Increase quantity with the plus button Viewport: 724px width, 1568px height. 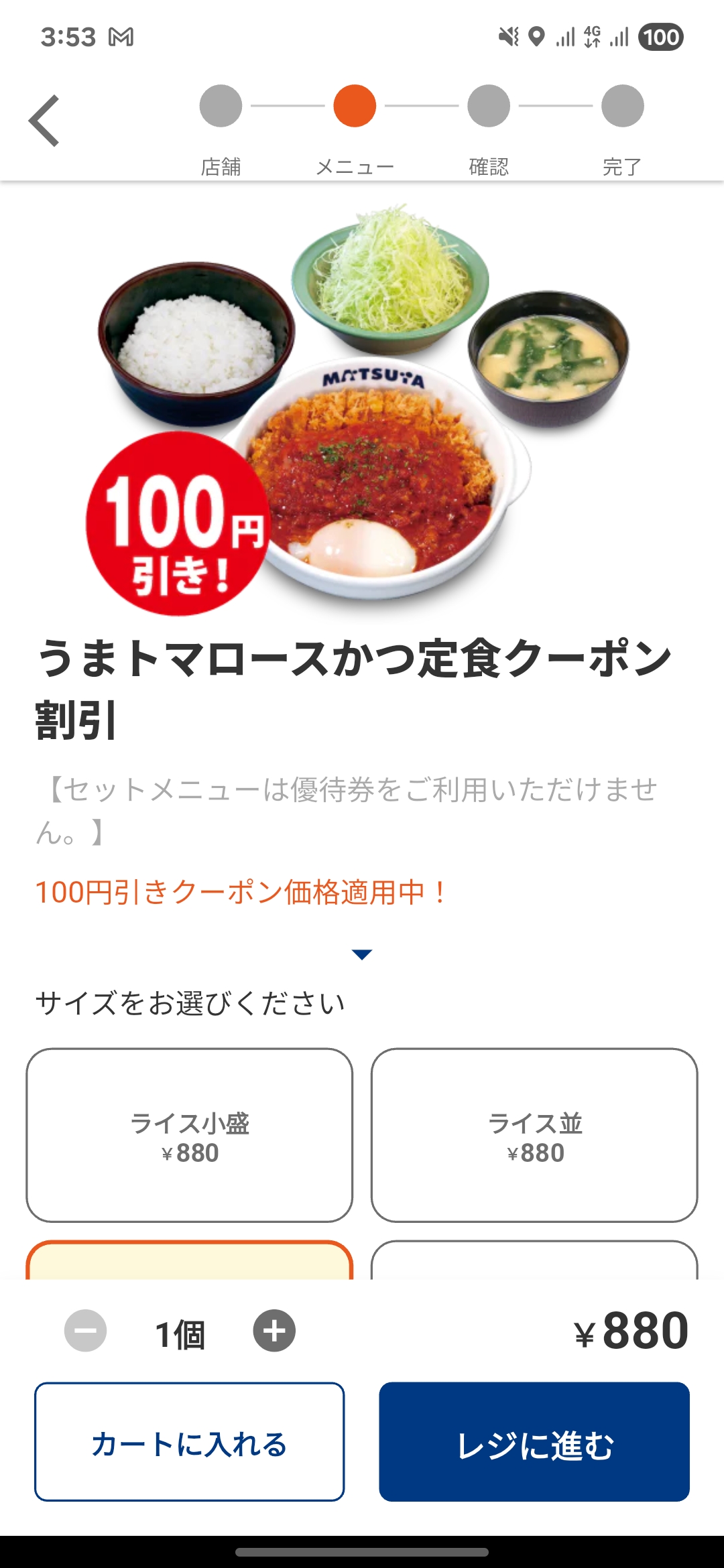[274, 1331]
